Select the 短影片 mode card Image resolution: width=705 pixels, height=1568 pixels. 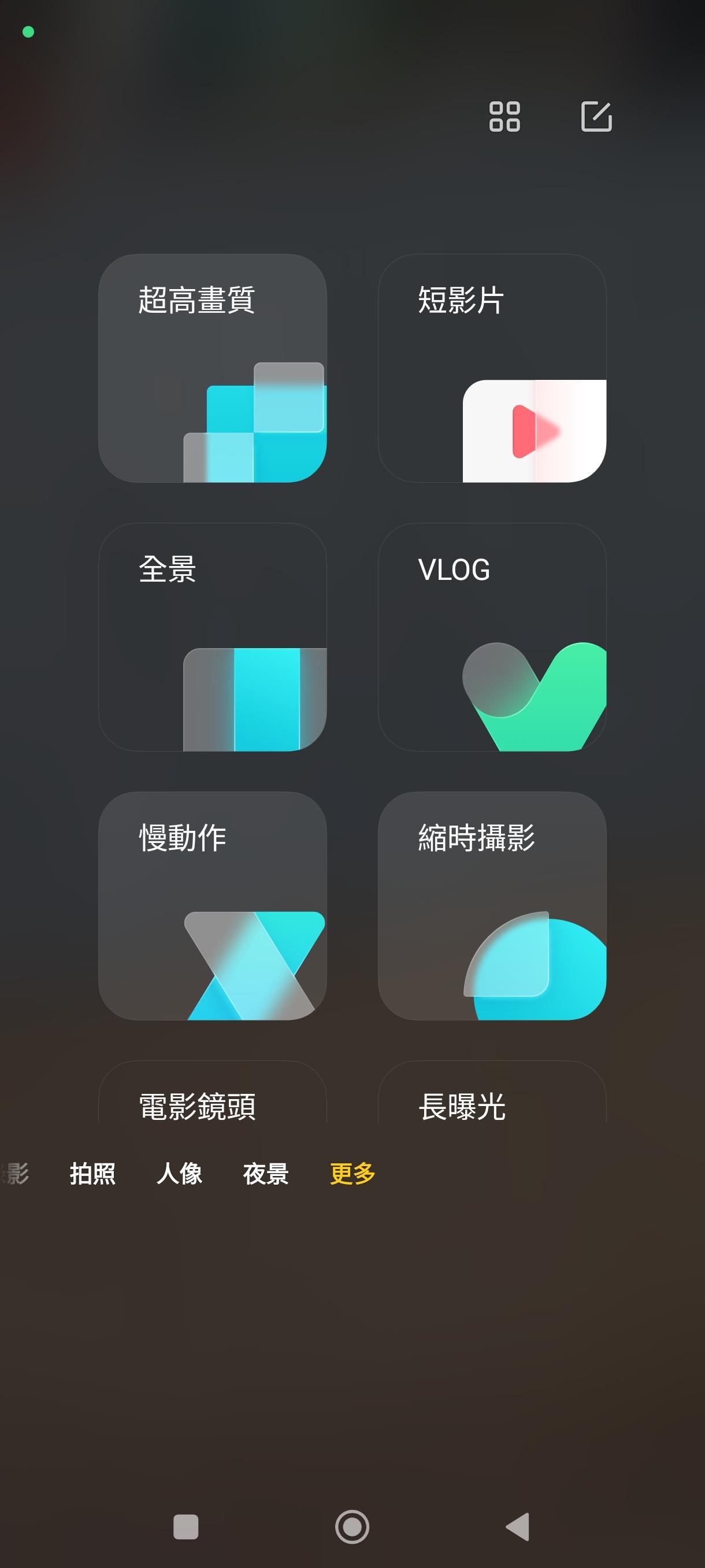tap(492, 368)
